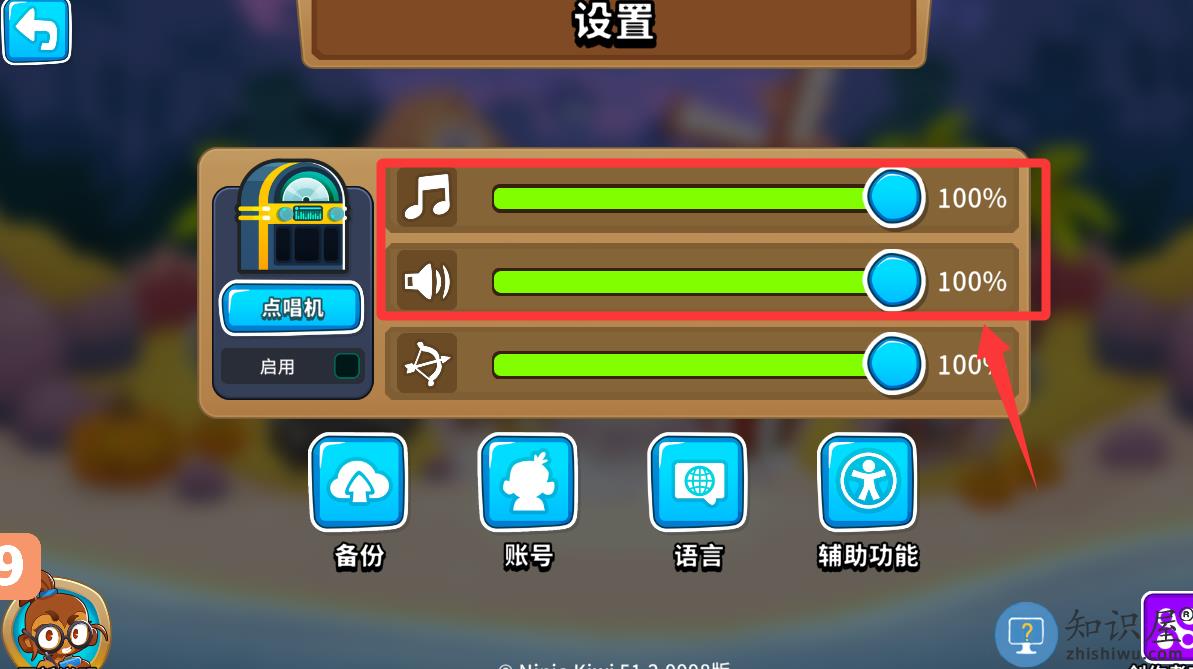
Task: Open 辅助功能 accessibility options
Action: 867,483
